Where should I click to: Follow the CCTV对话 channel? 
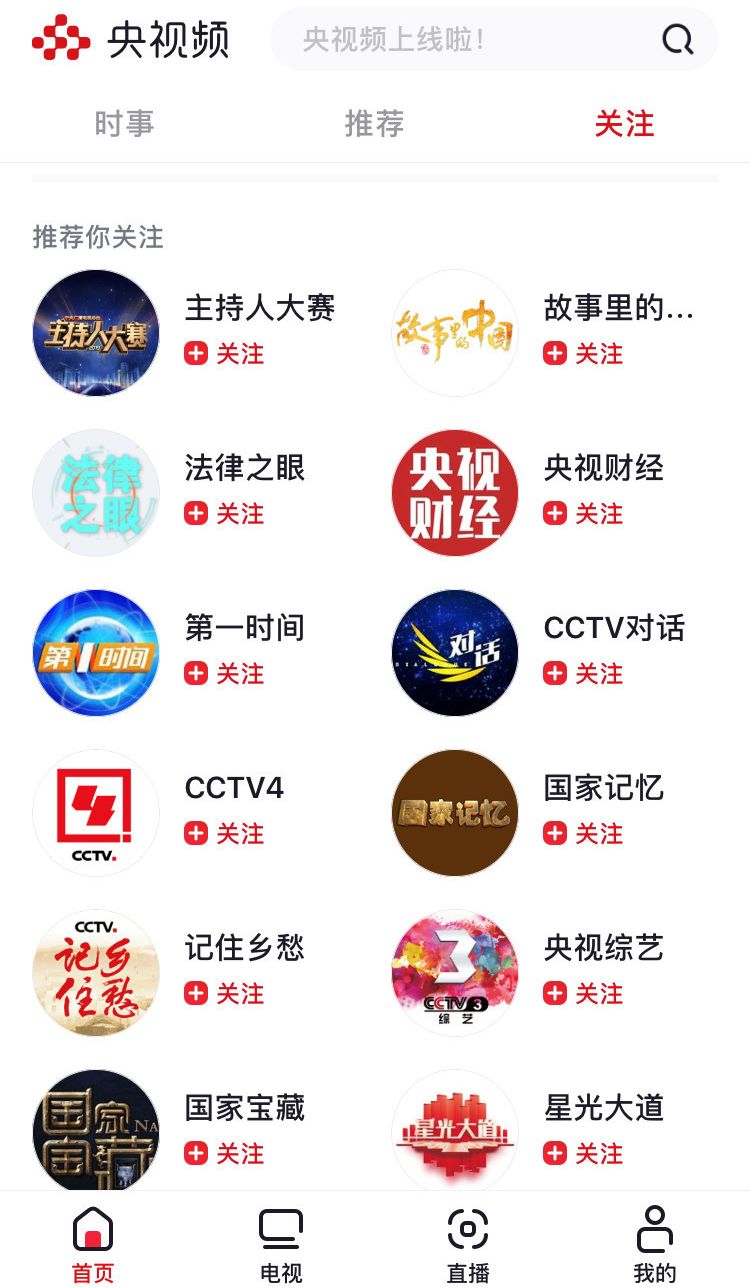584,674
